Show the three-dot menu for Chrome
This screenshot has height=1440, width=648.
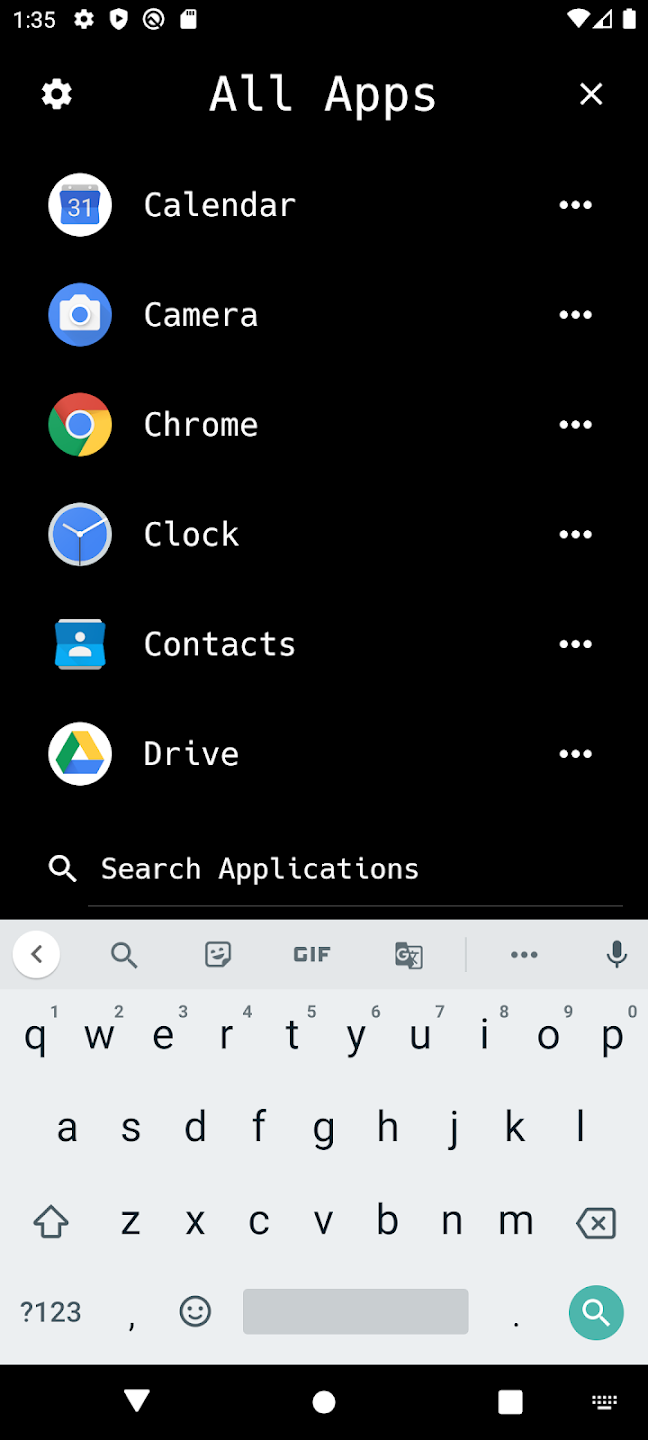point(575,425)
